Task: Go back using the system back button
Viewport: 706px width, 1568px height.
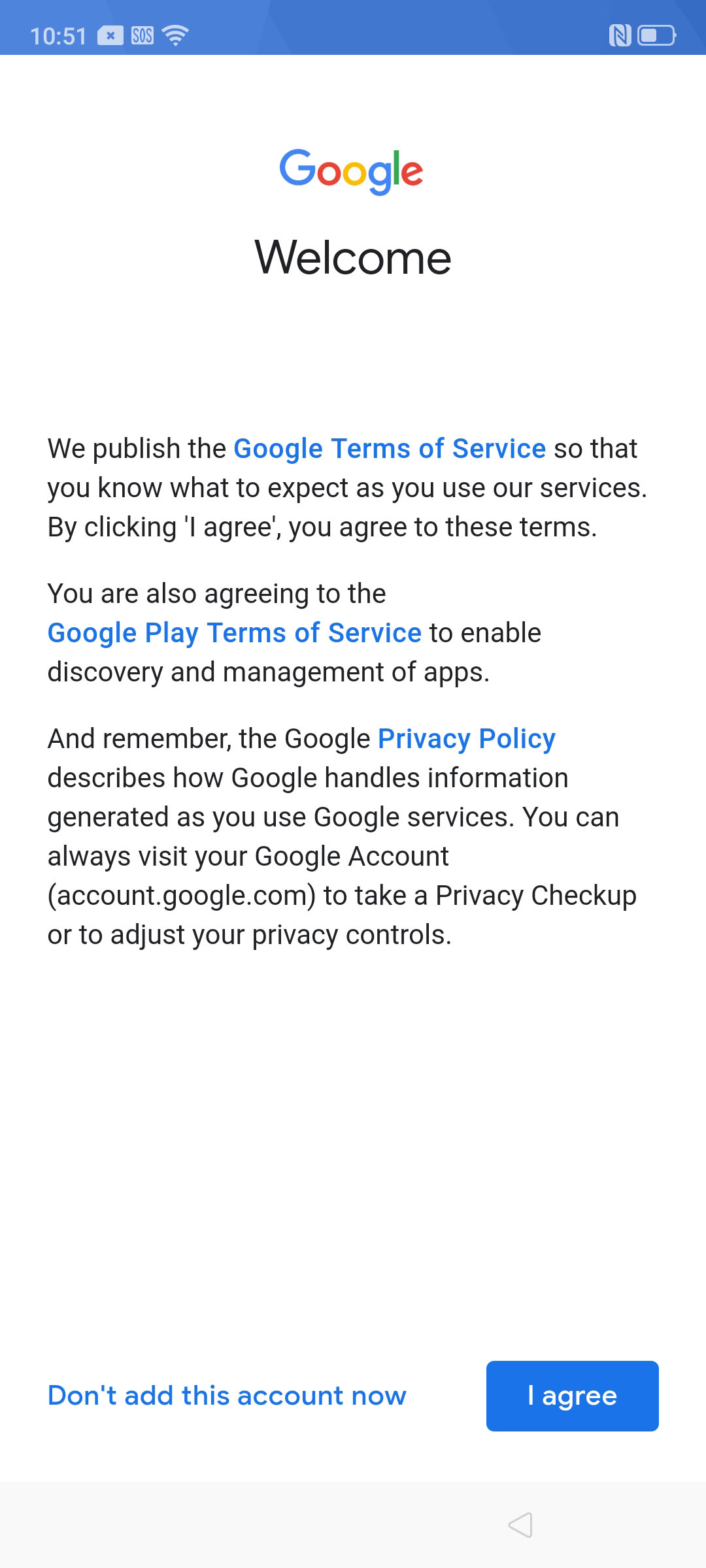Action: [x=520, y=1525]
